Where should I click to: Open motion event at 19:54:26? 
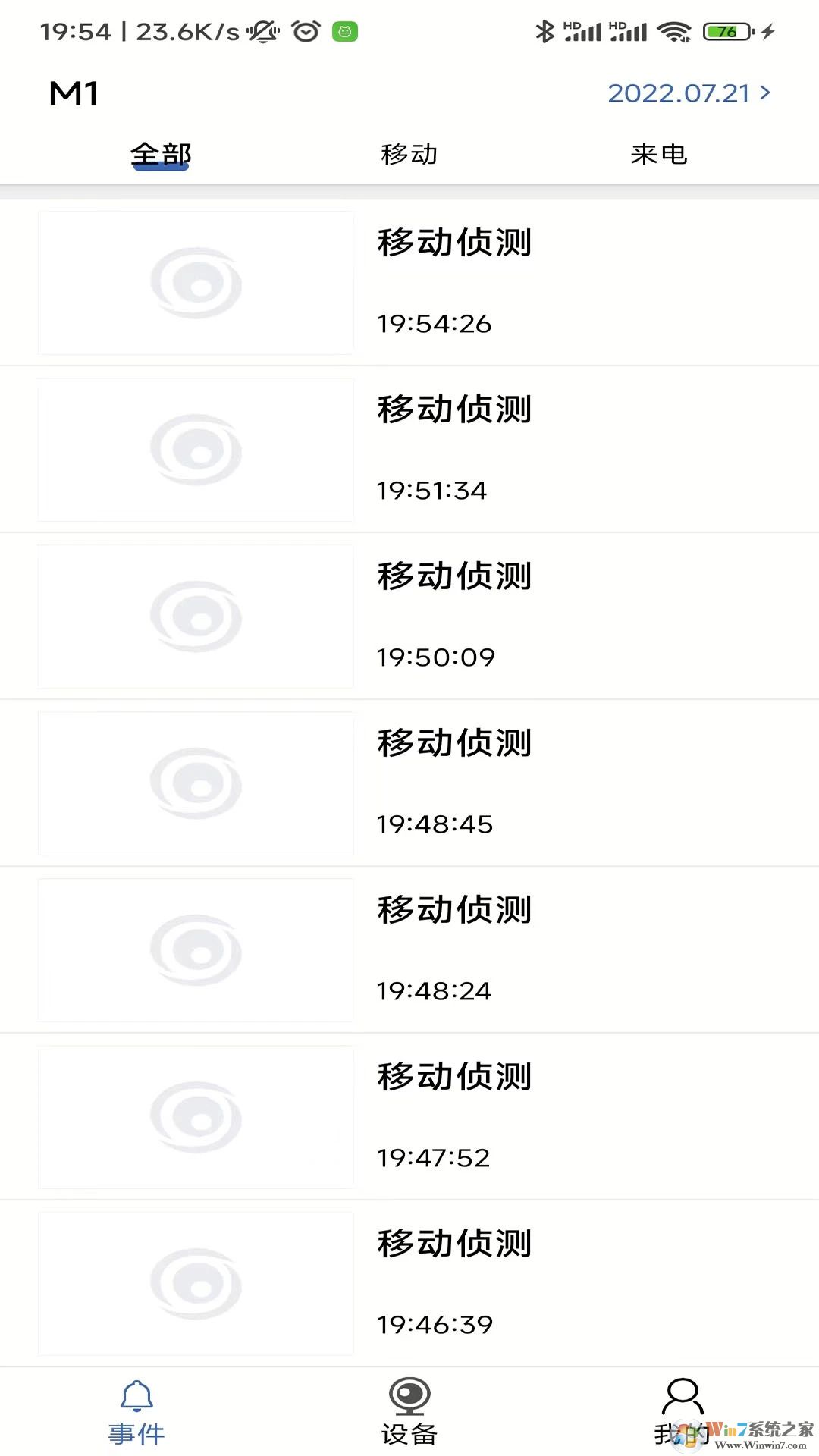coord(409,283)
